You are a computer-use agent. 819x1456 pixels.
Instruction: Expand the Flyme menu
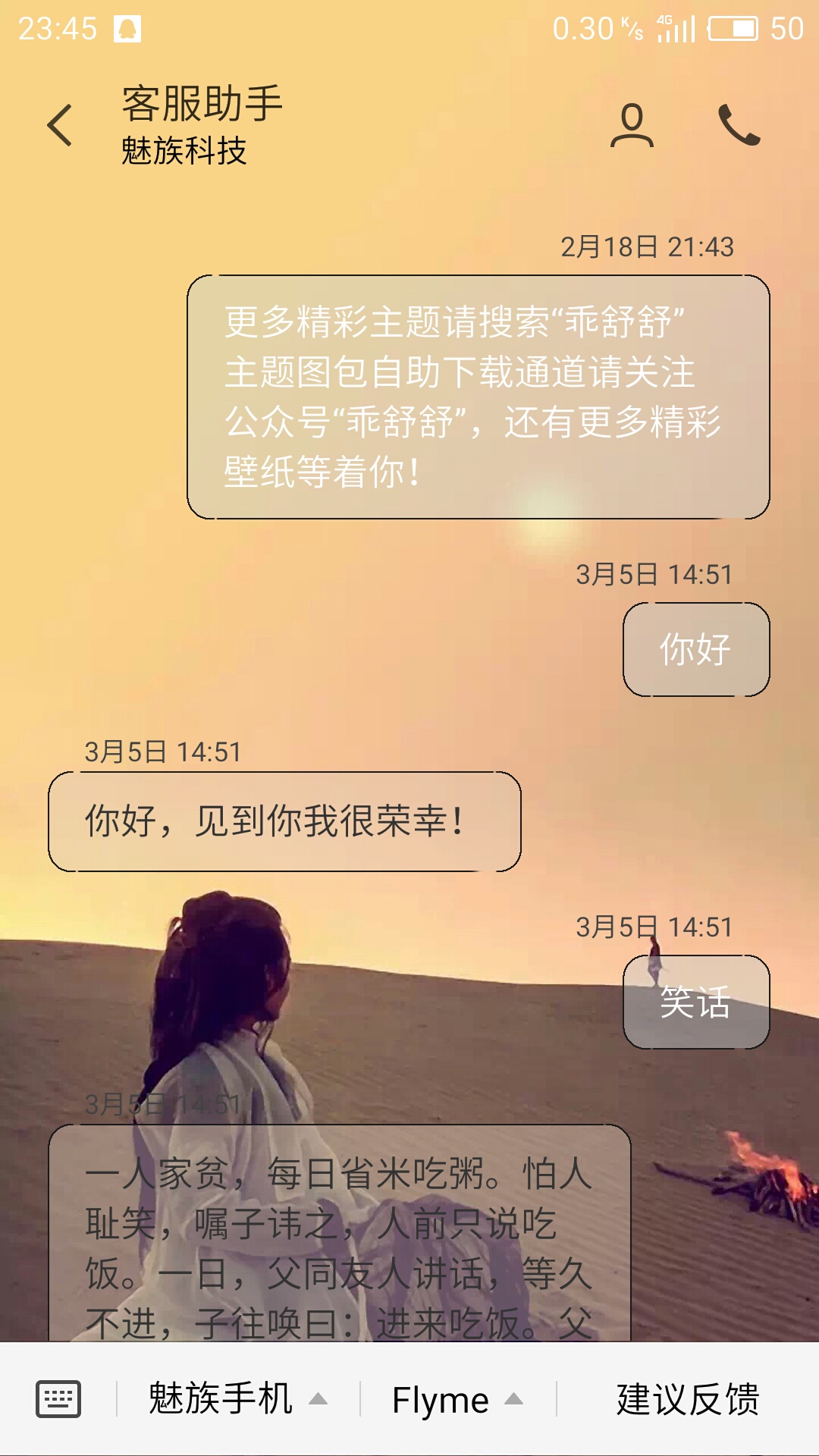[457, 1399]
